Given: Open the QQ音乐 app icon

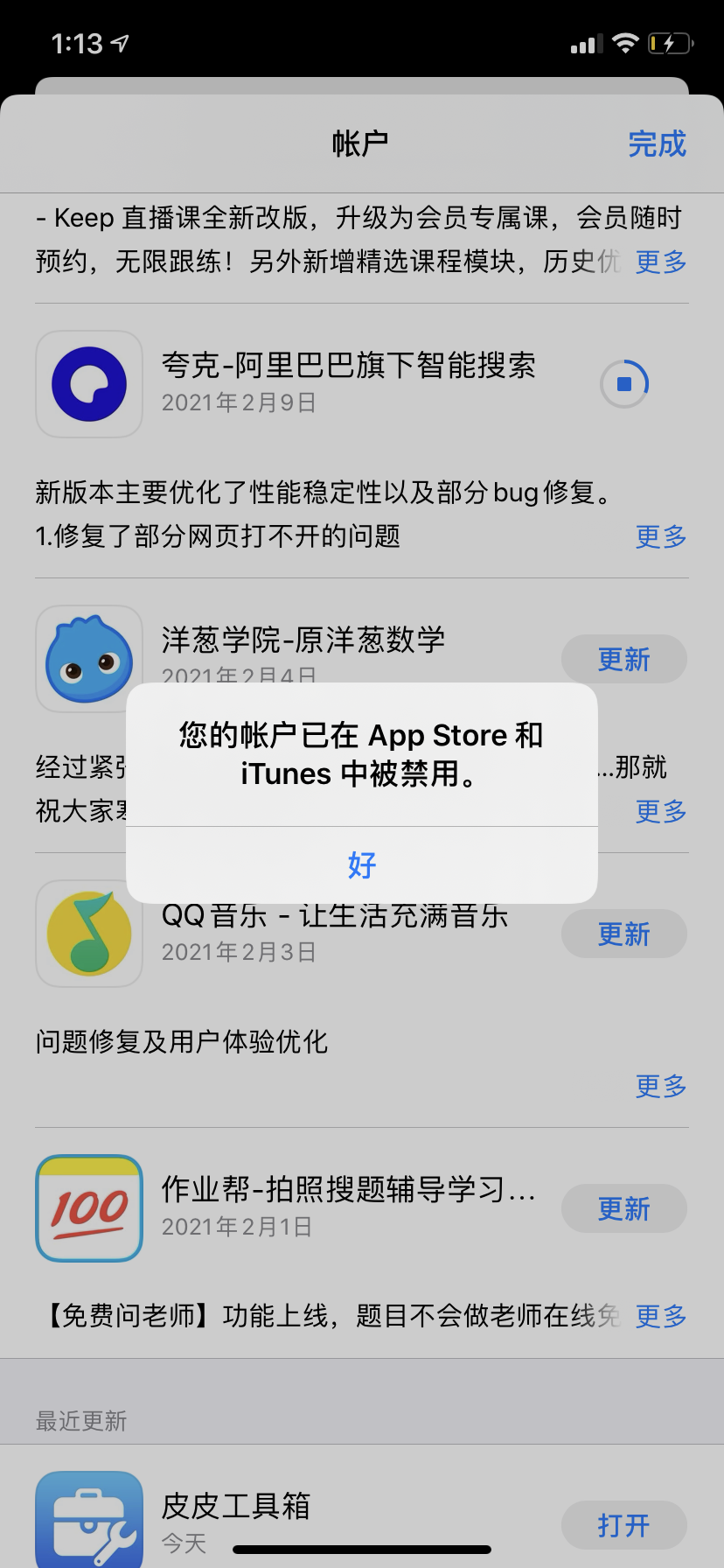Looking at the screenshot, I should click(x=89, y=934).
